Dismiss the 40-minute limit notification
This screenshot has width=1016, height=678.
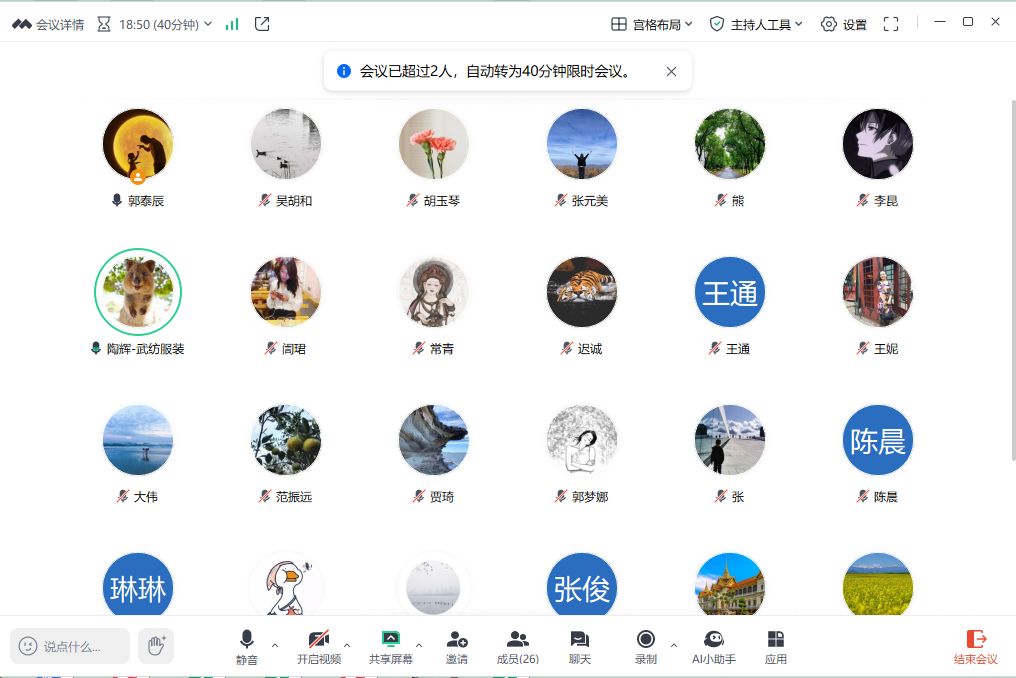pos(671,71)
